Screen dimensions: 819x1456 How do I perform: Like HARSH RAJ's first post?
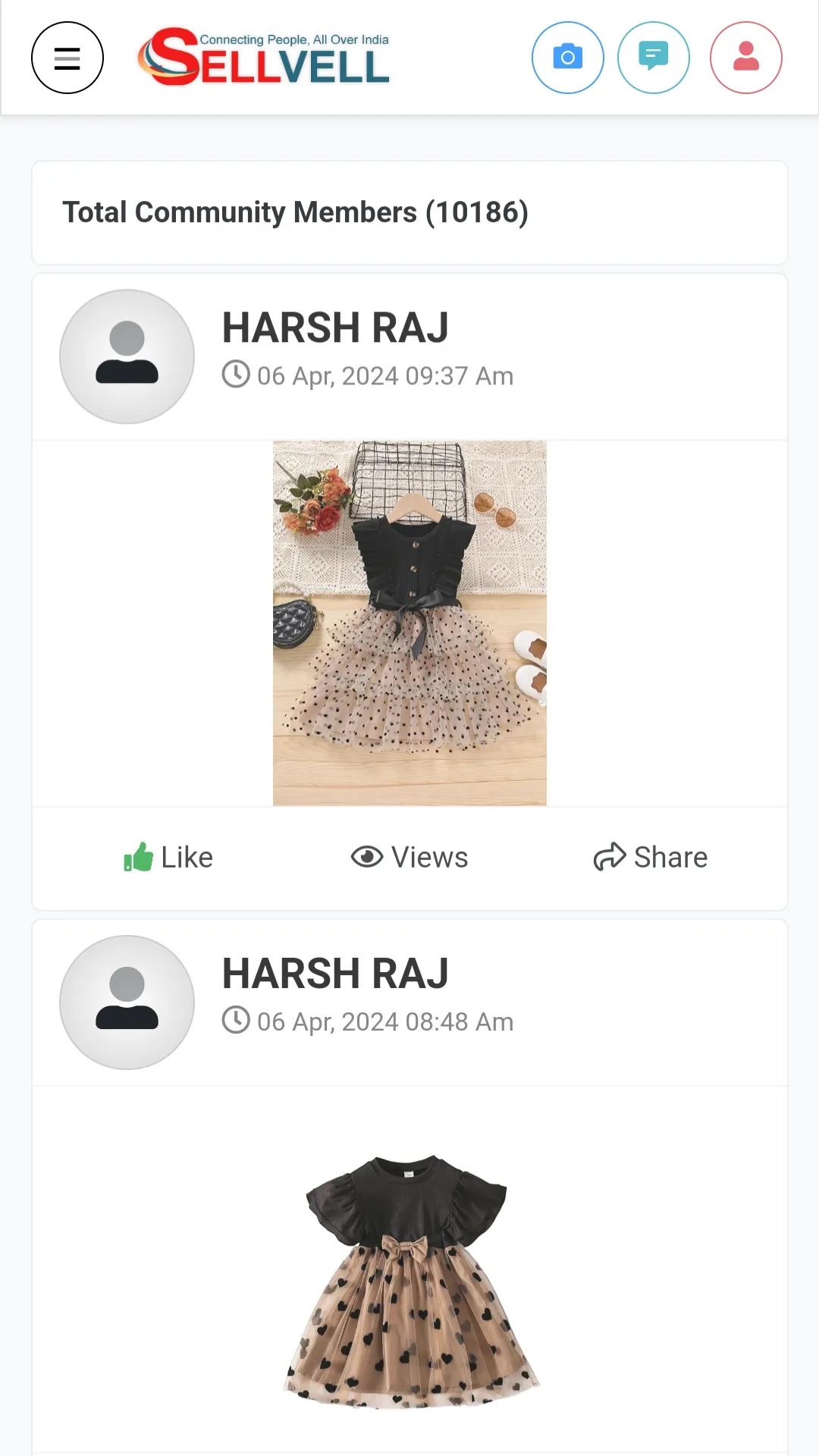pyautogui.click(x=167, y=856)
